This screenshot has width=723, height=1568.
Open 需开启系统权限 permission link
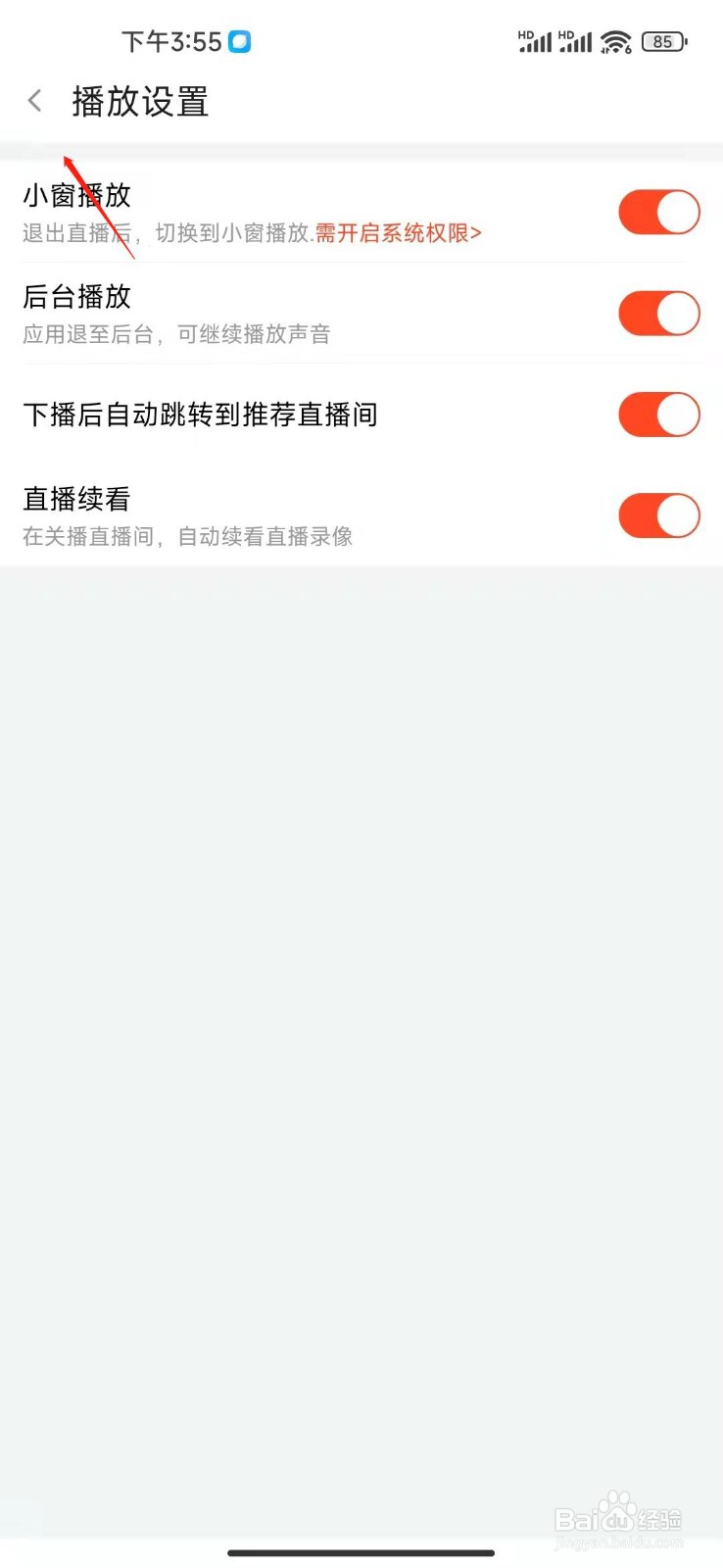pos(396,233)
